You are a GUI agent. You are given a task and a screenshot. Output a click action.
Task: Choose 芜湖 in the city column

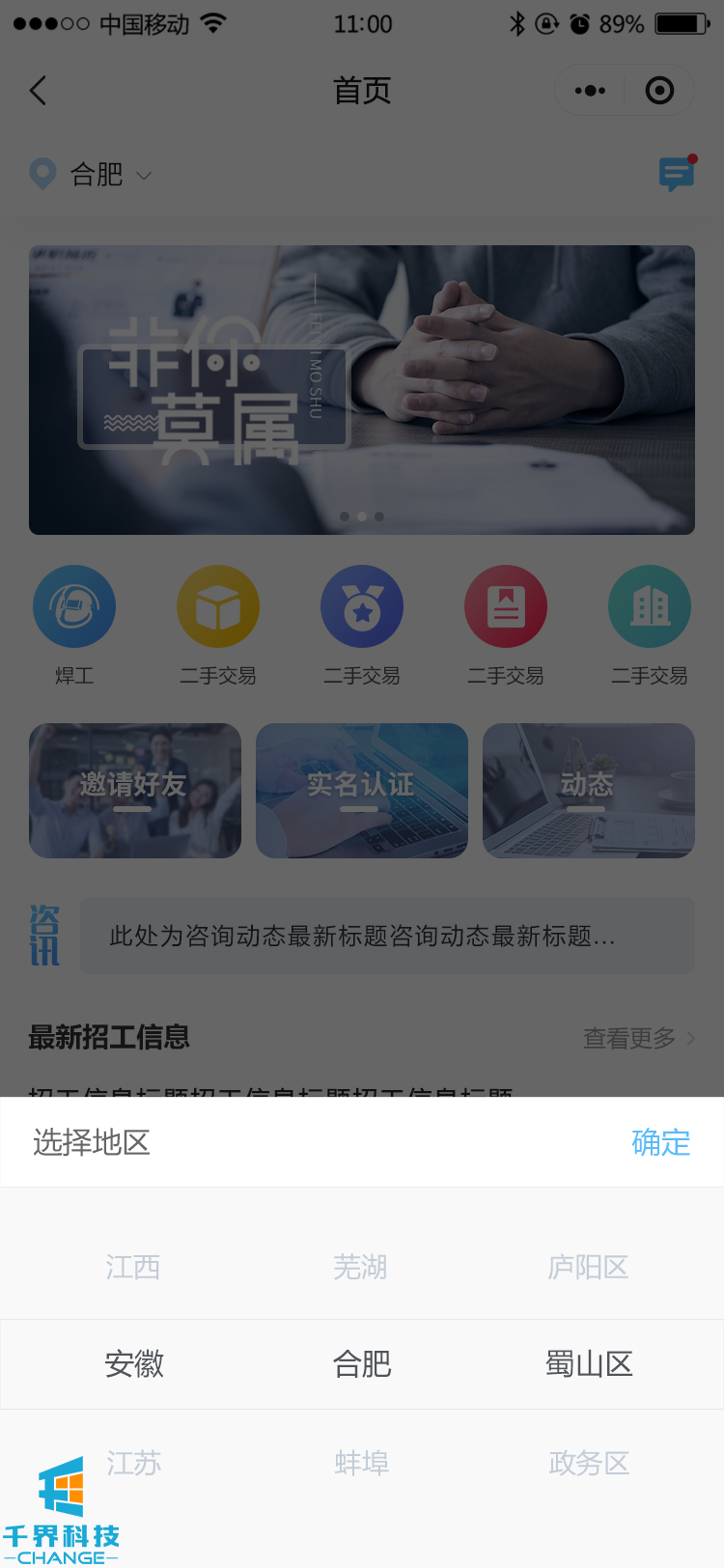click(x=360, y=1267)
